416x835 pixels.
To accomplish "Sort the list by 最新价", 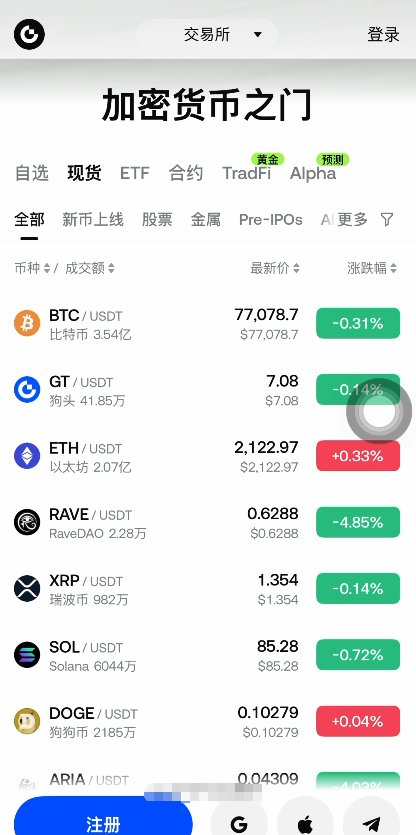I will [275, 268].
